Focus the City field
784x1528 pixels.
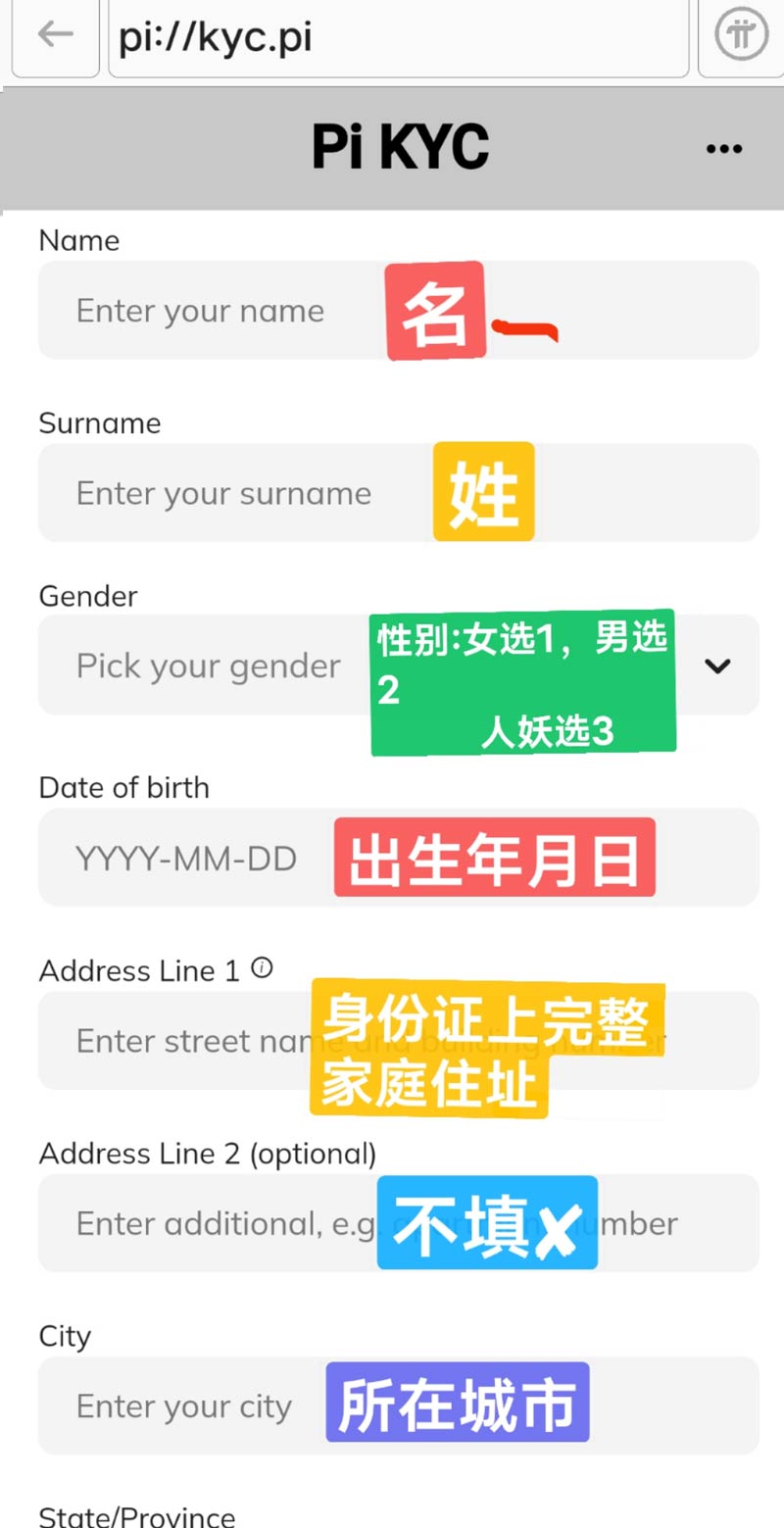(399, 1405)
